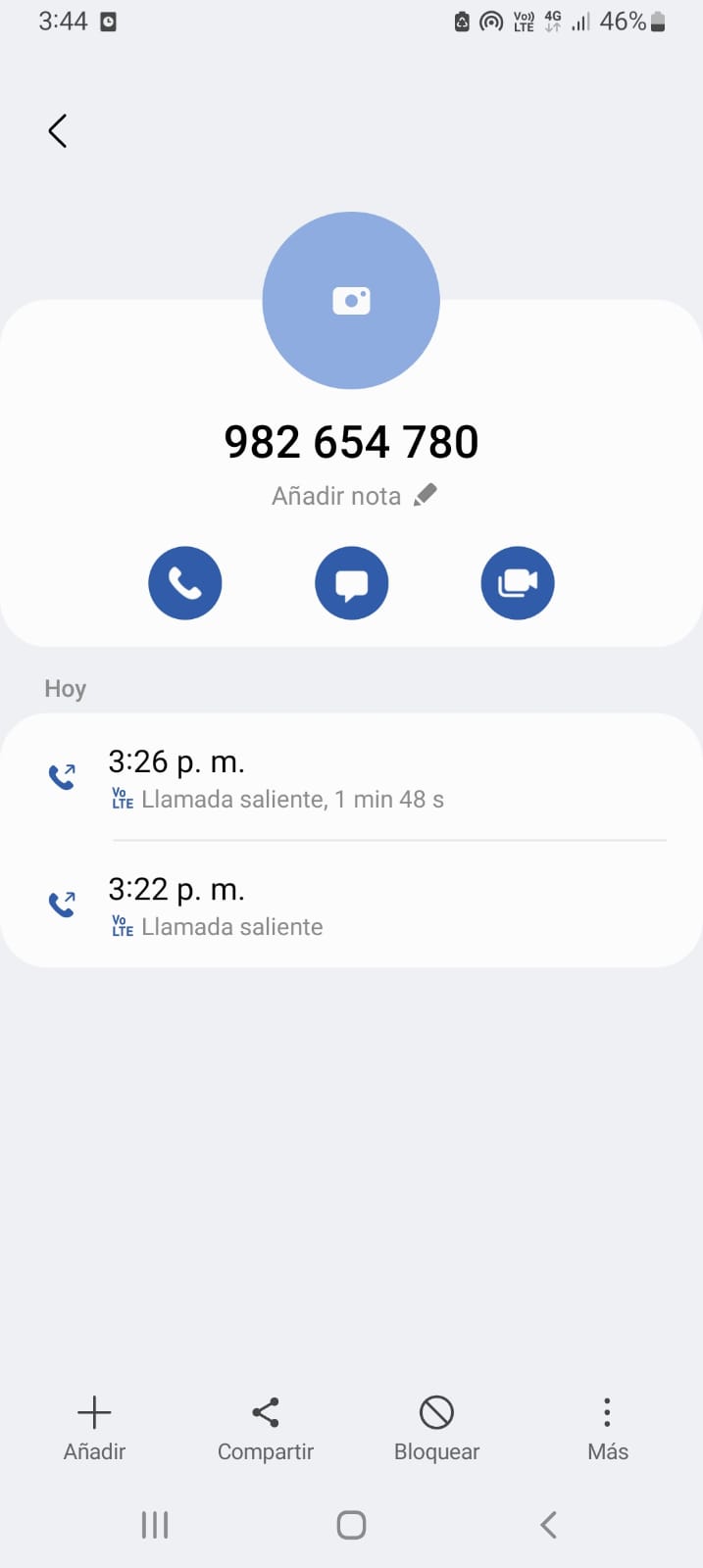Open the Más options menu
This screenshot has height=1568, width=703.
[x=608, y=1430]
